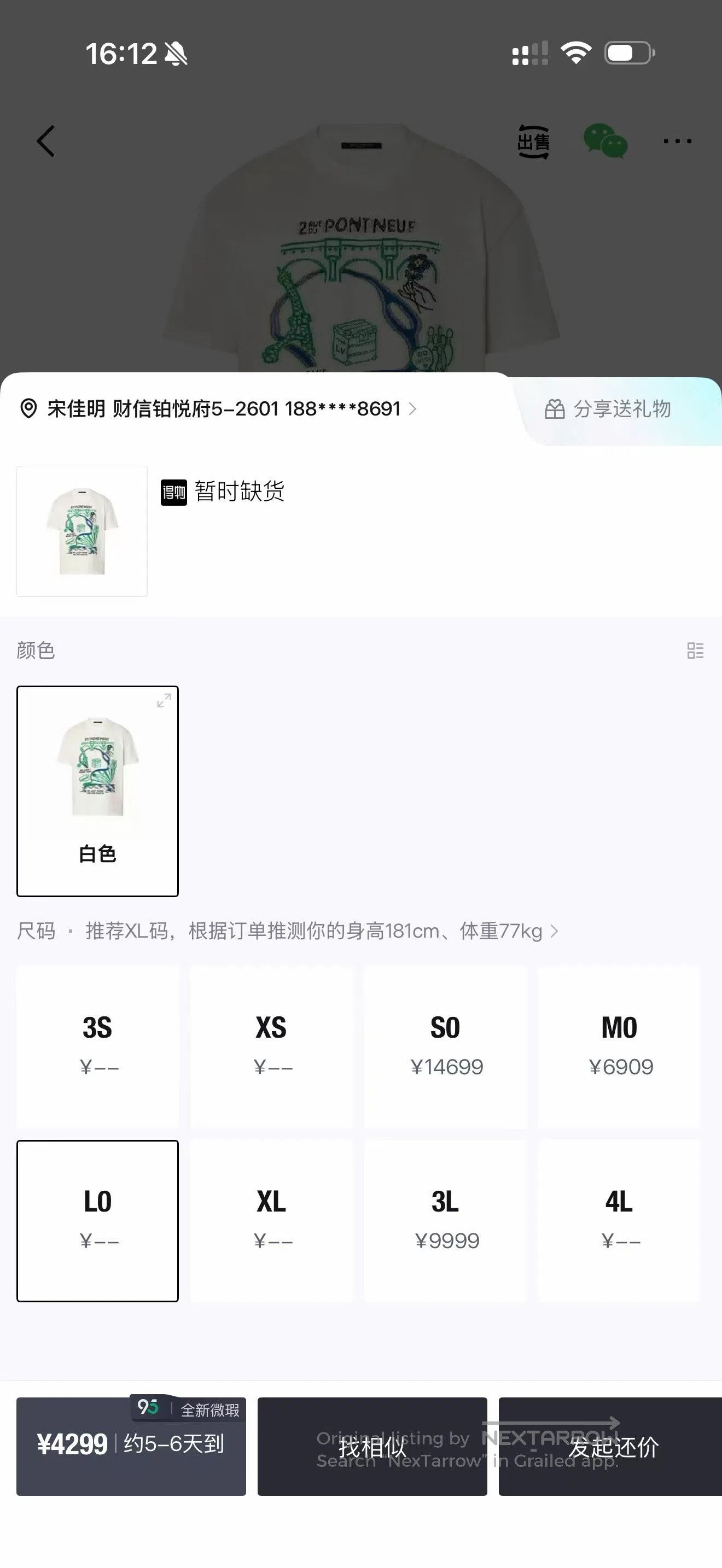This screenshot has width=722, height=1568.
Task: Go back with the top-left arrow
Action: tap(46, 141)
